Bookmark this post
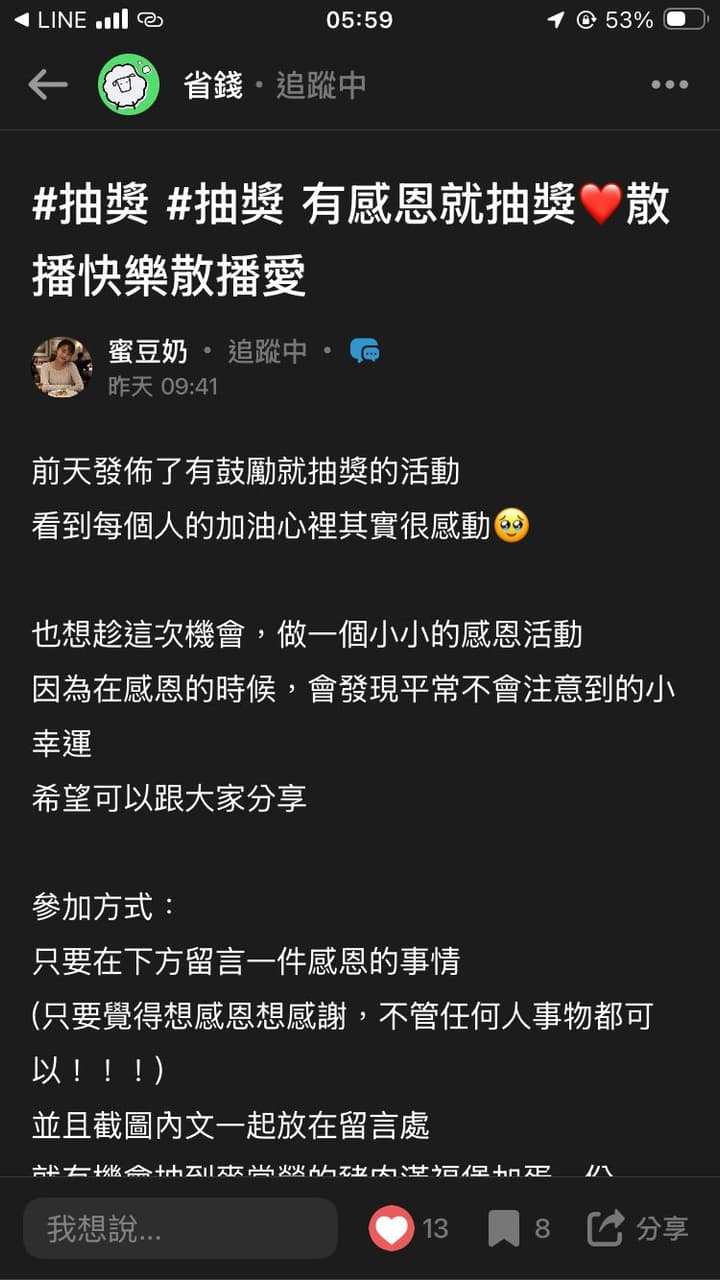 point(503,1228)
